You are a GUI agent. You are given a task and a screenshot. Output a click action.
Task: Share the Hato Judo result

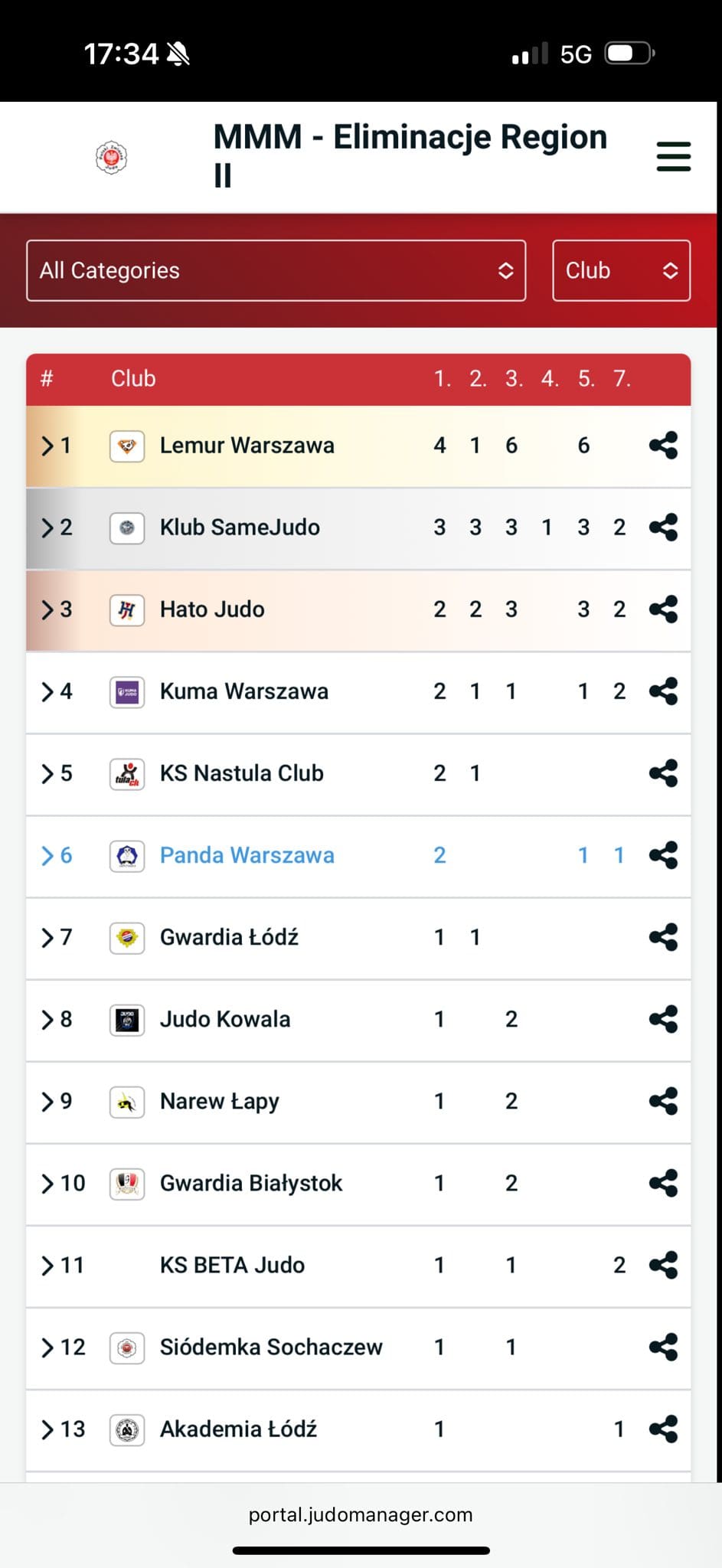click(x=663, y=609)
